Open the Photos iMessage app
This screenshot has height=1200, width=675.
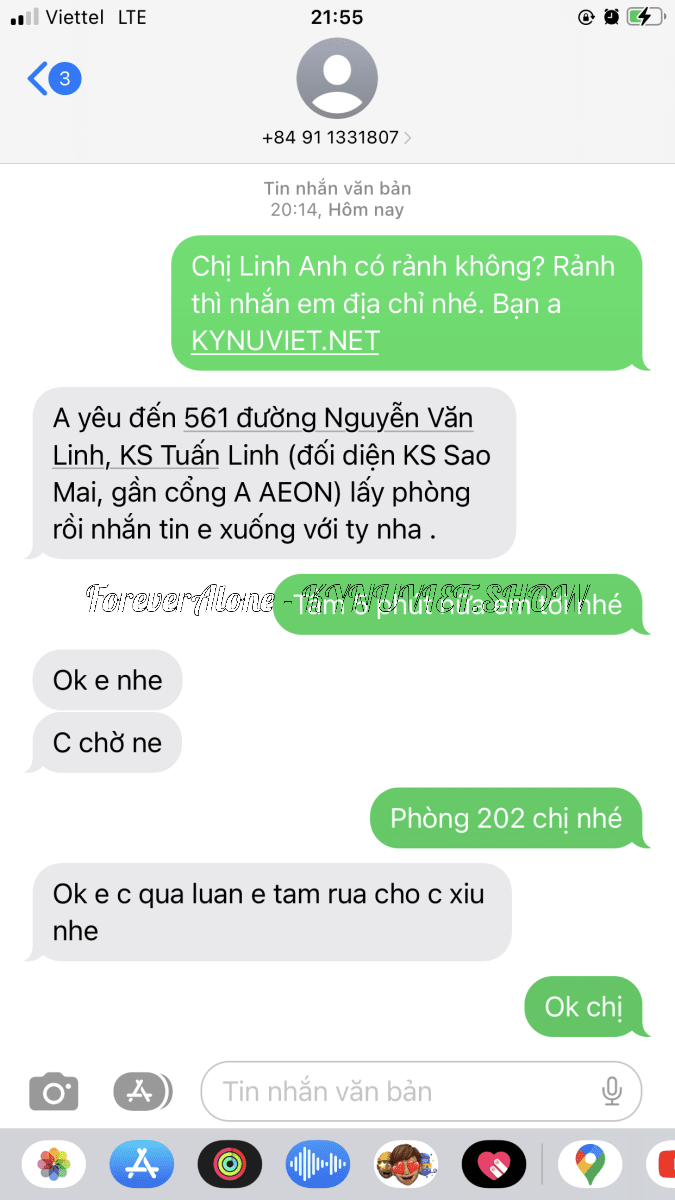click(x=54, y=1164)
